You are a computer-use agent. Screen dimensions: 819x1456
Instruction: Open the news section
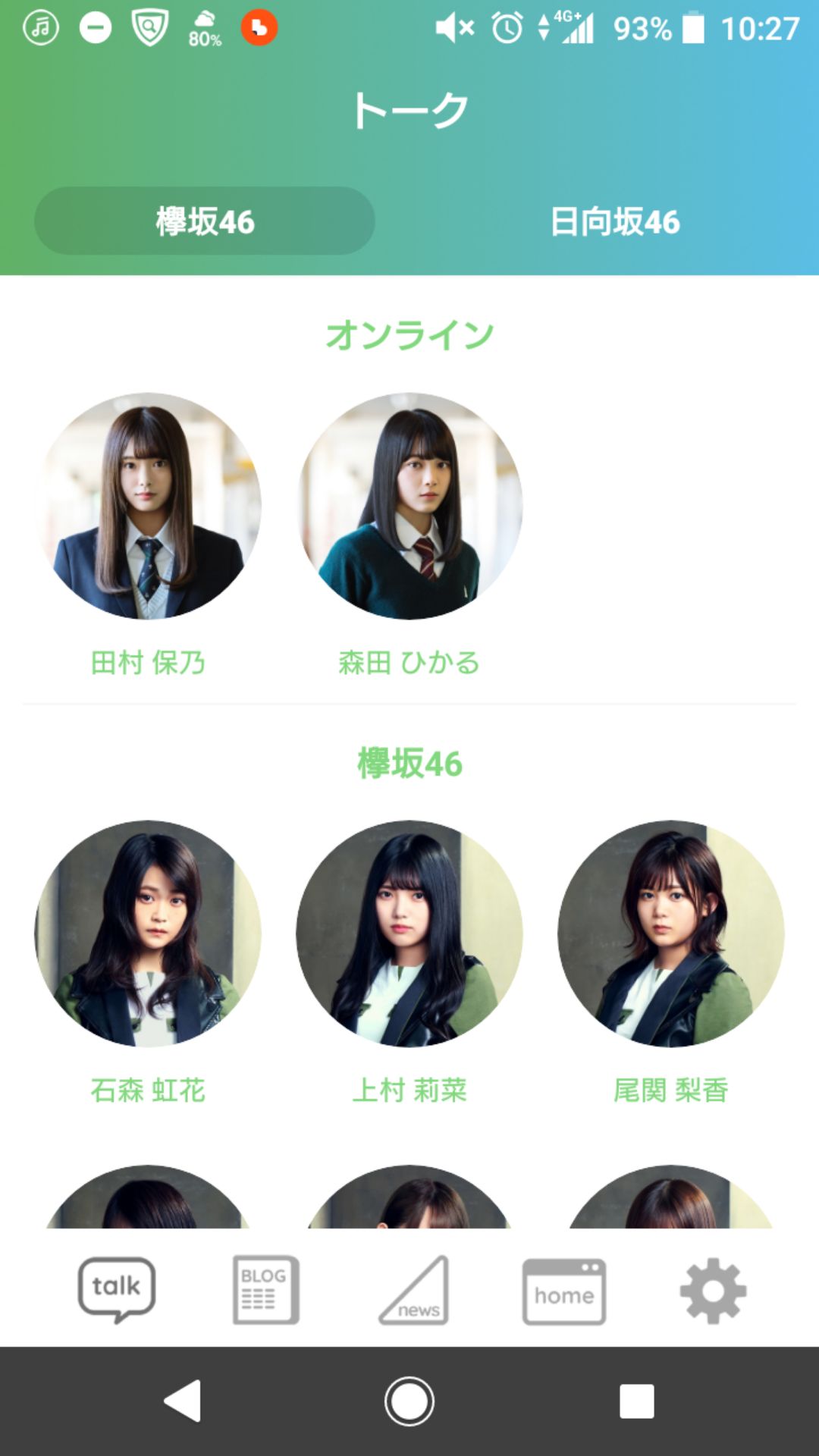point(415,1290)
